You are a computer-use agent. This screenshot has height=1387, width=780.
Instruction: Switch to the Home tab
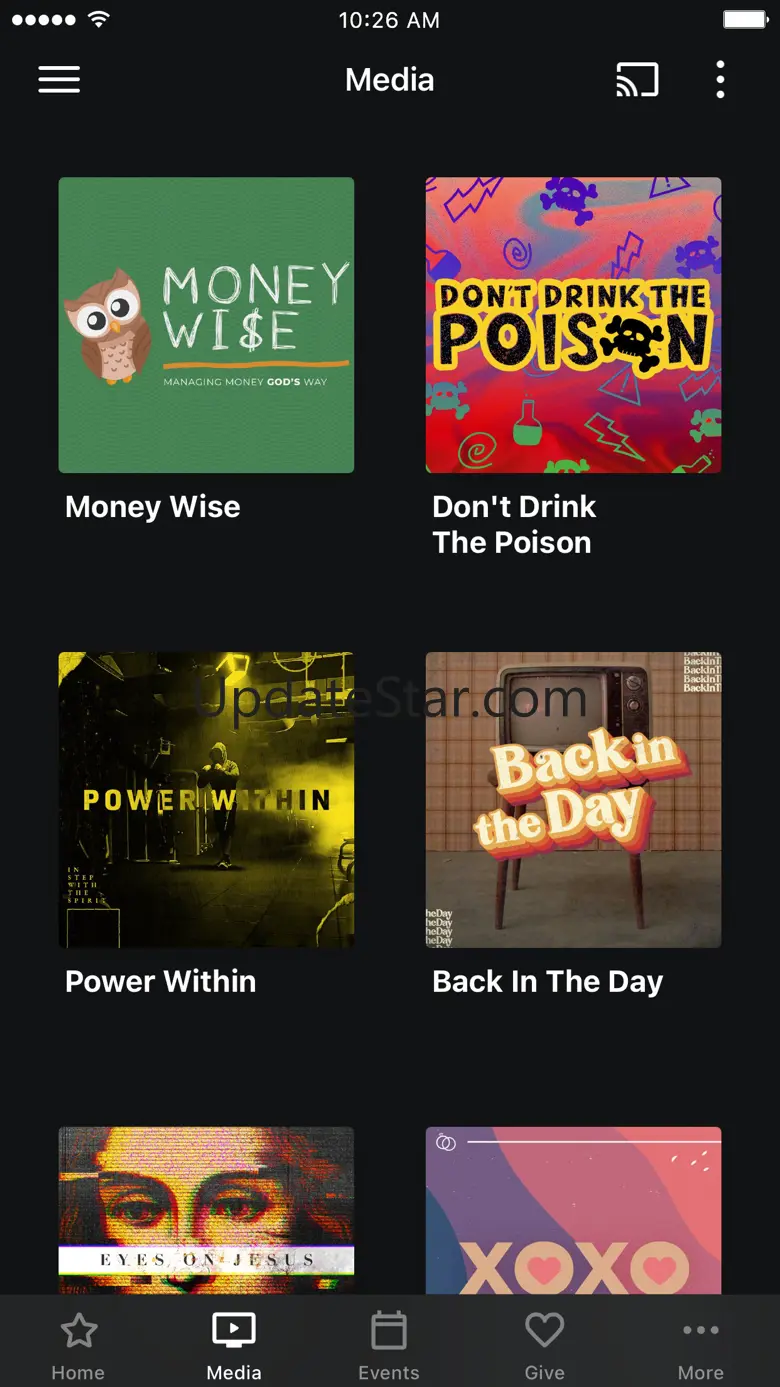(78, 1345)
